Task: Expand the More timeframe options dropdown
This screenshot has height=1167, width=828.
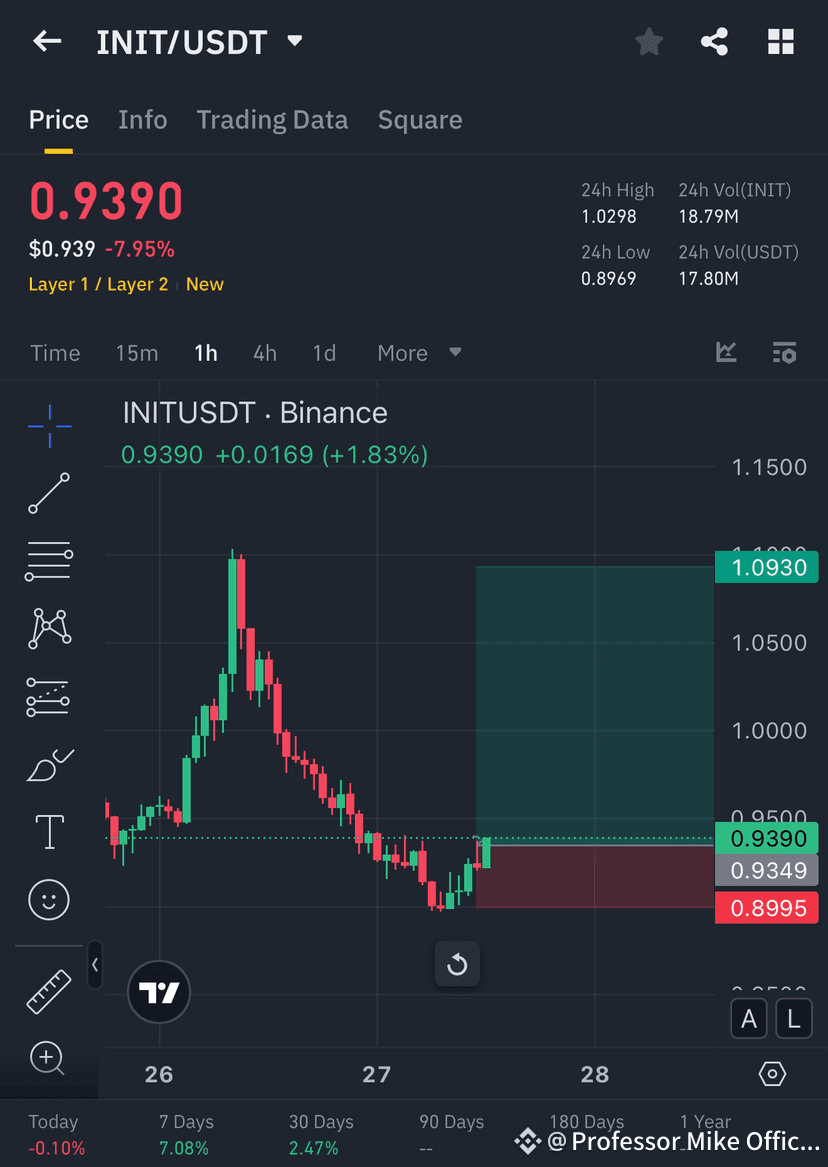Action: click(418, 352)
